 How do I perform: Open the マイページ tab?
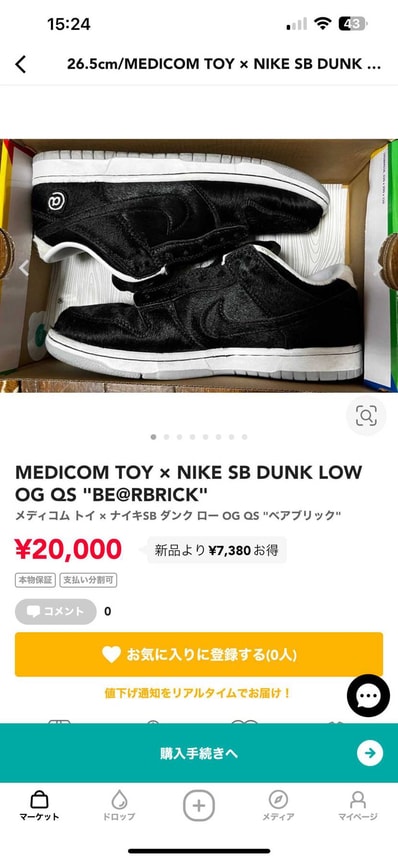(358, 806)
